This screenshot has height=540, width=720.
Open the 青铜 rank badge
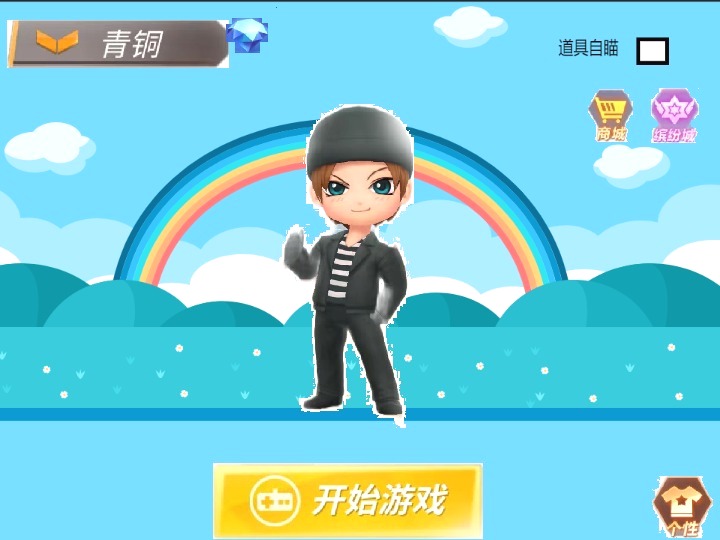tap(118, 44)
